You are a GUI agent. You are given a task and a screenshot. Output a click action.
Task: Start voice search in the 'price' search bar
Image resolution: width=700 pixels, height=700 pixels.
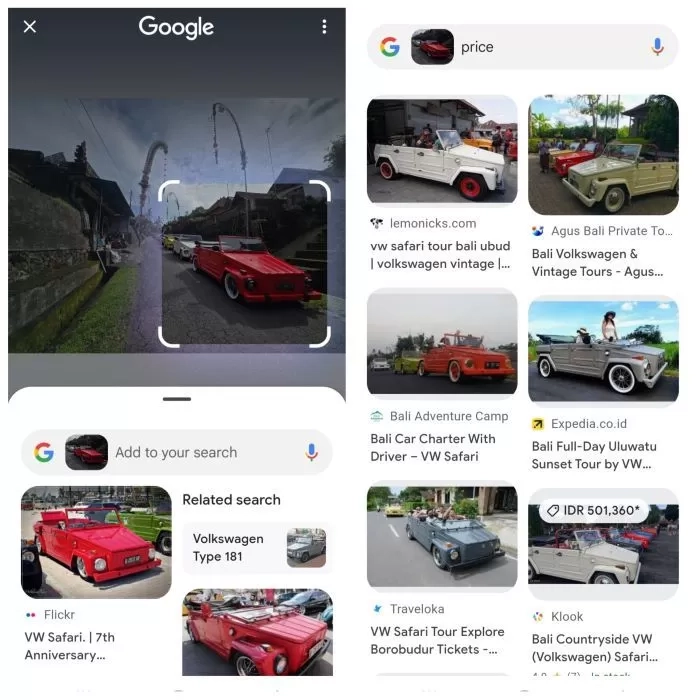[x=657, y=47]
